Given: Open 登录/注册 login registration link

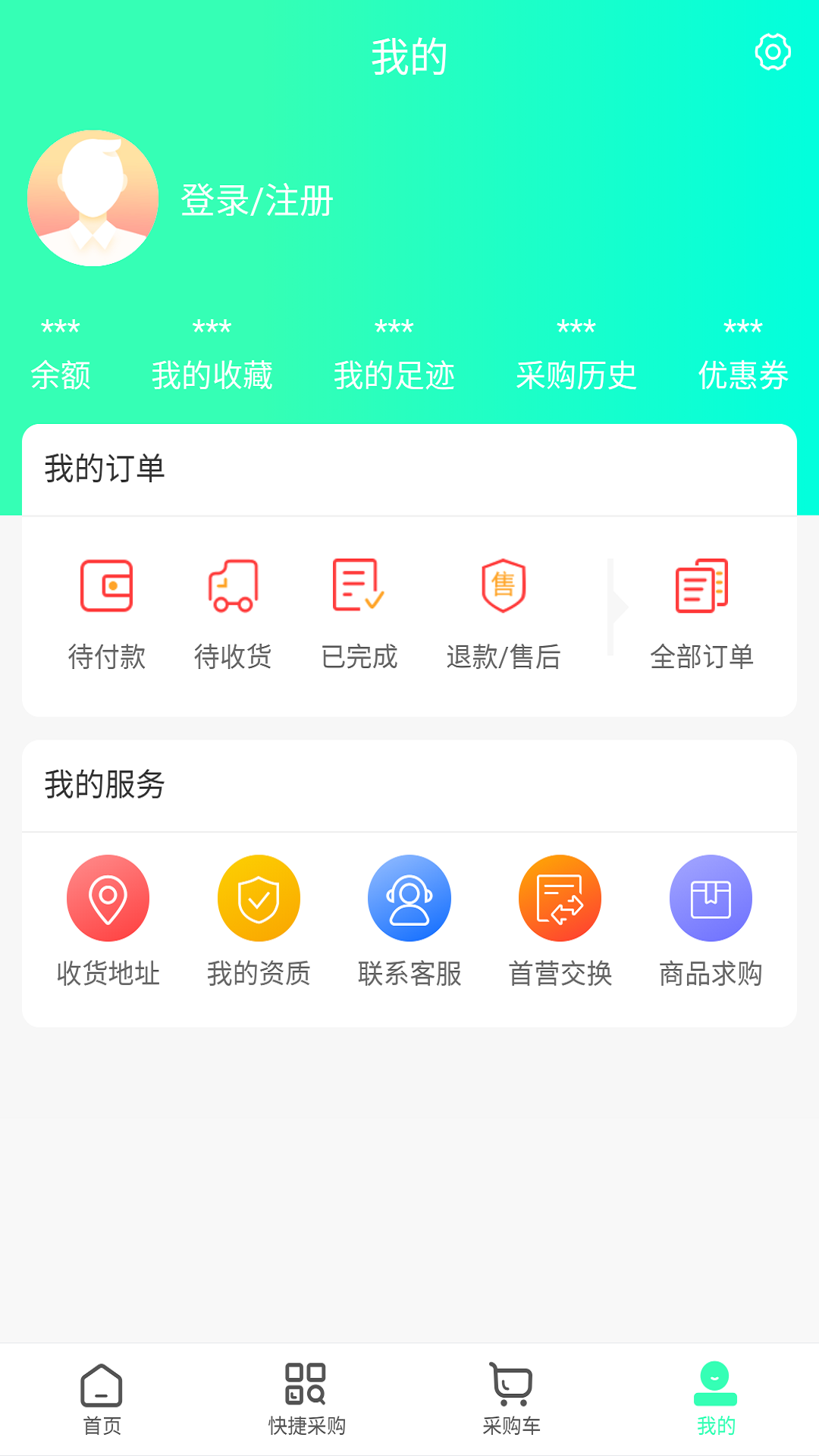Looking at the screenshot, I should pyautogui.click(x=257, y=201).
